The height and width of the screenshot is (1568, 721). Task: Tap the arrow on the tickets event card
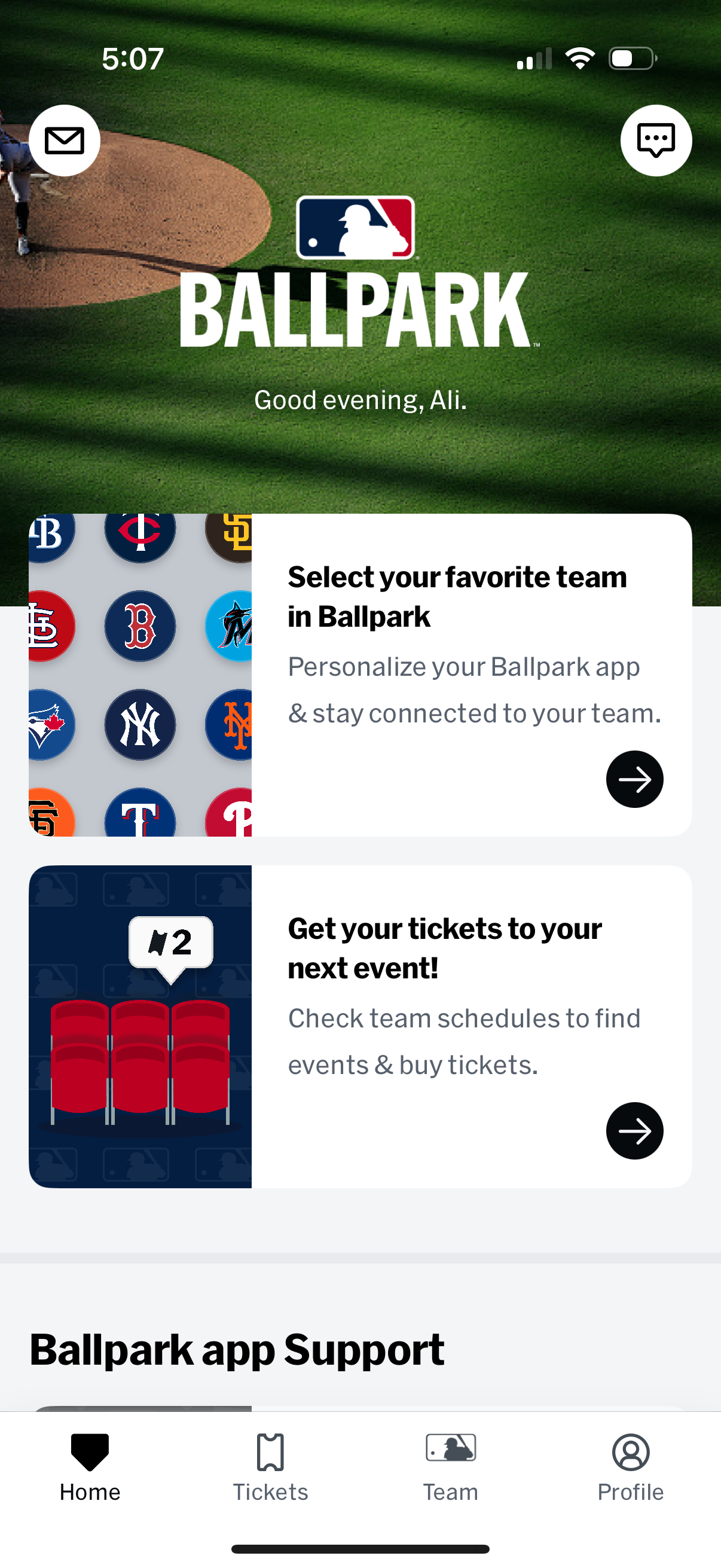coord(634,1131)
